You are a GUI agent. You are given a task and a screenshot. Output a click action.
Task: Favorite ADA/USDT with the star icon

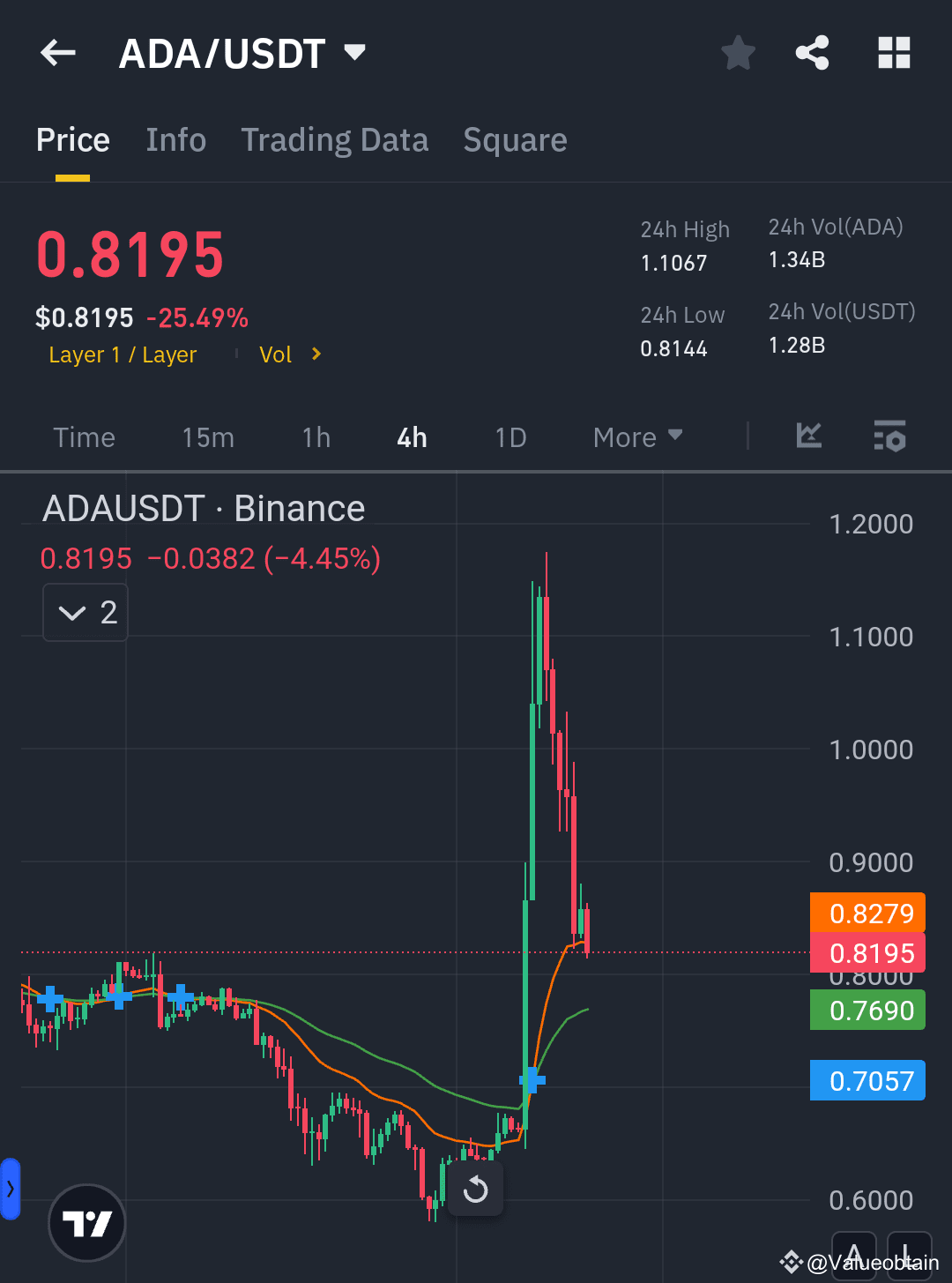pos(738,52)
